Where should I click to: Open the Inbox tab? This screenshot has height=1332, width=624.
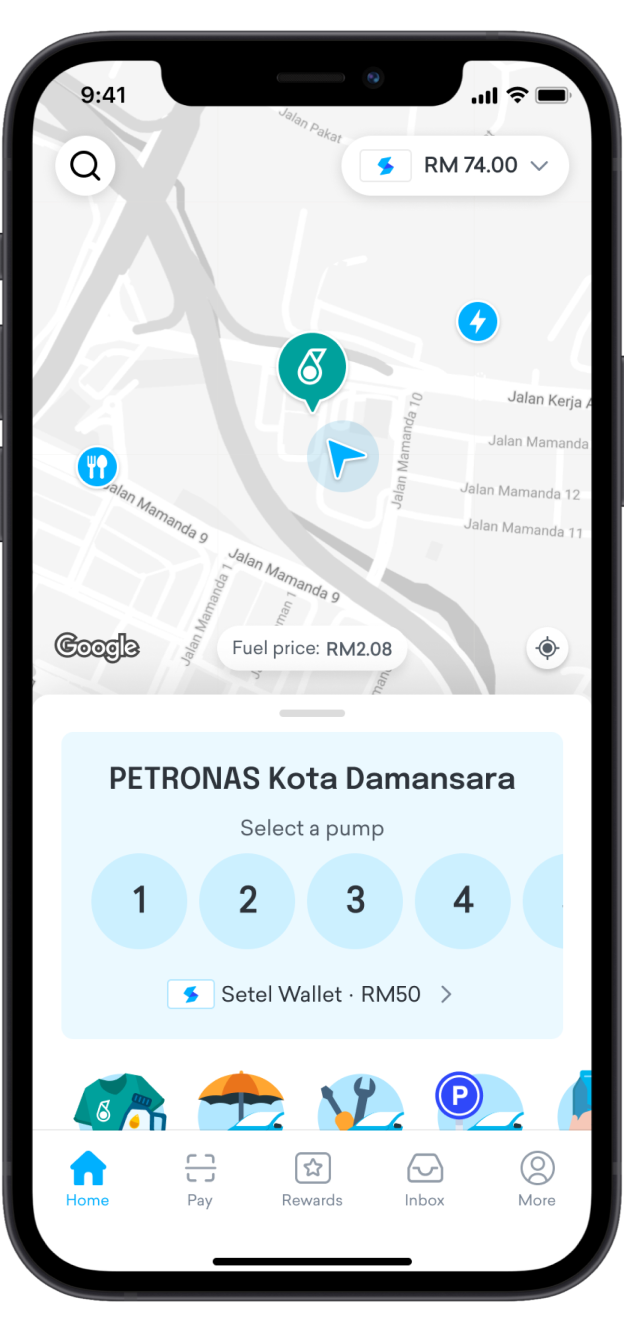(x=424, y=1179)
